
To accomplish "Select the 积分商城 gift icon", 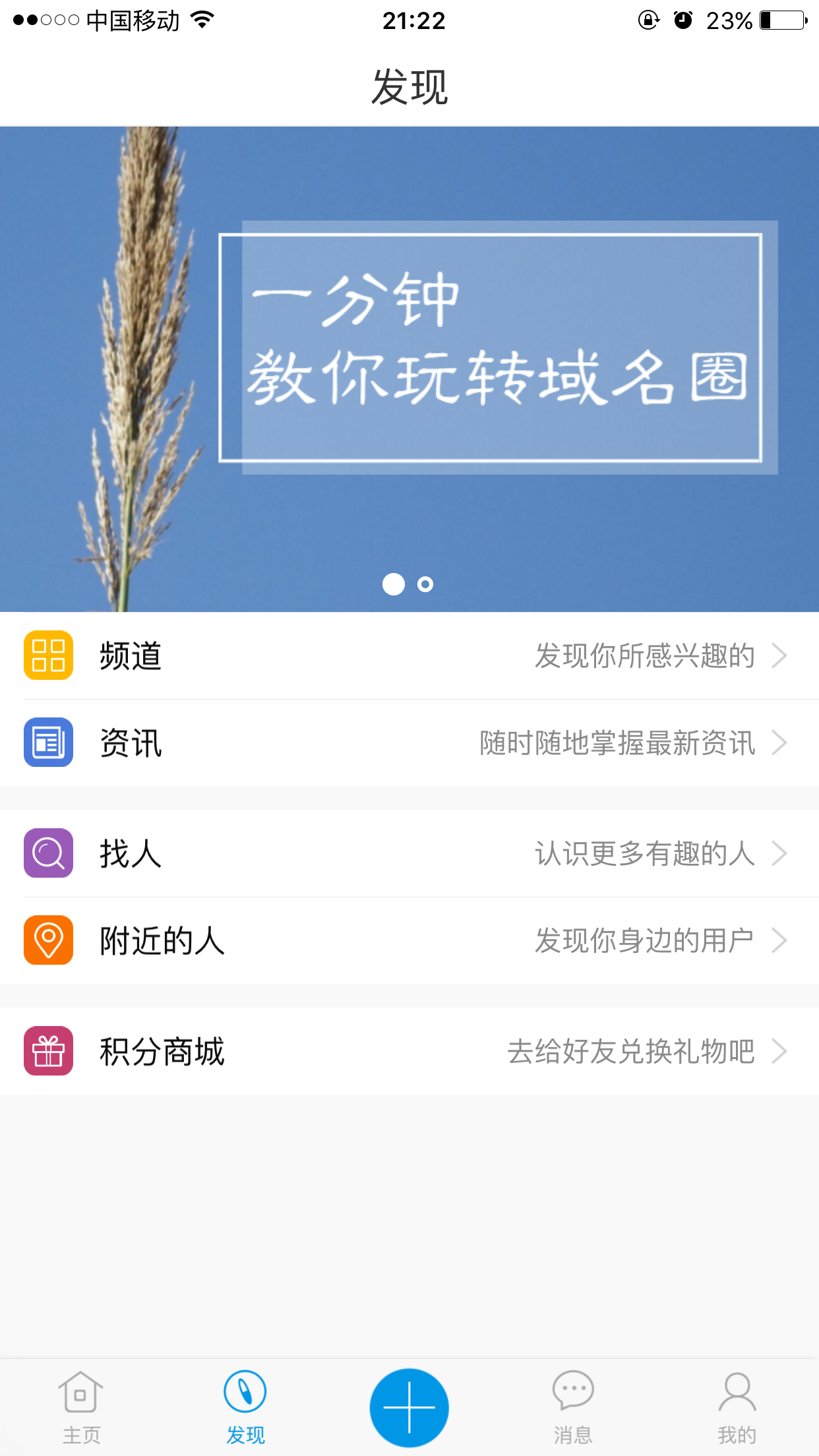I will (x=48, y=1051).
